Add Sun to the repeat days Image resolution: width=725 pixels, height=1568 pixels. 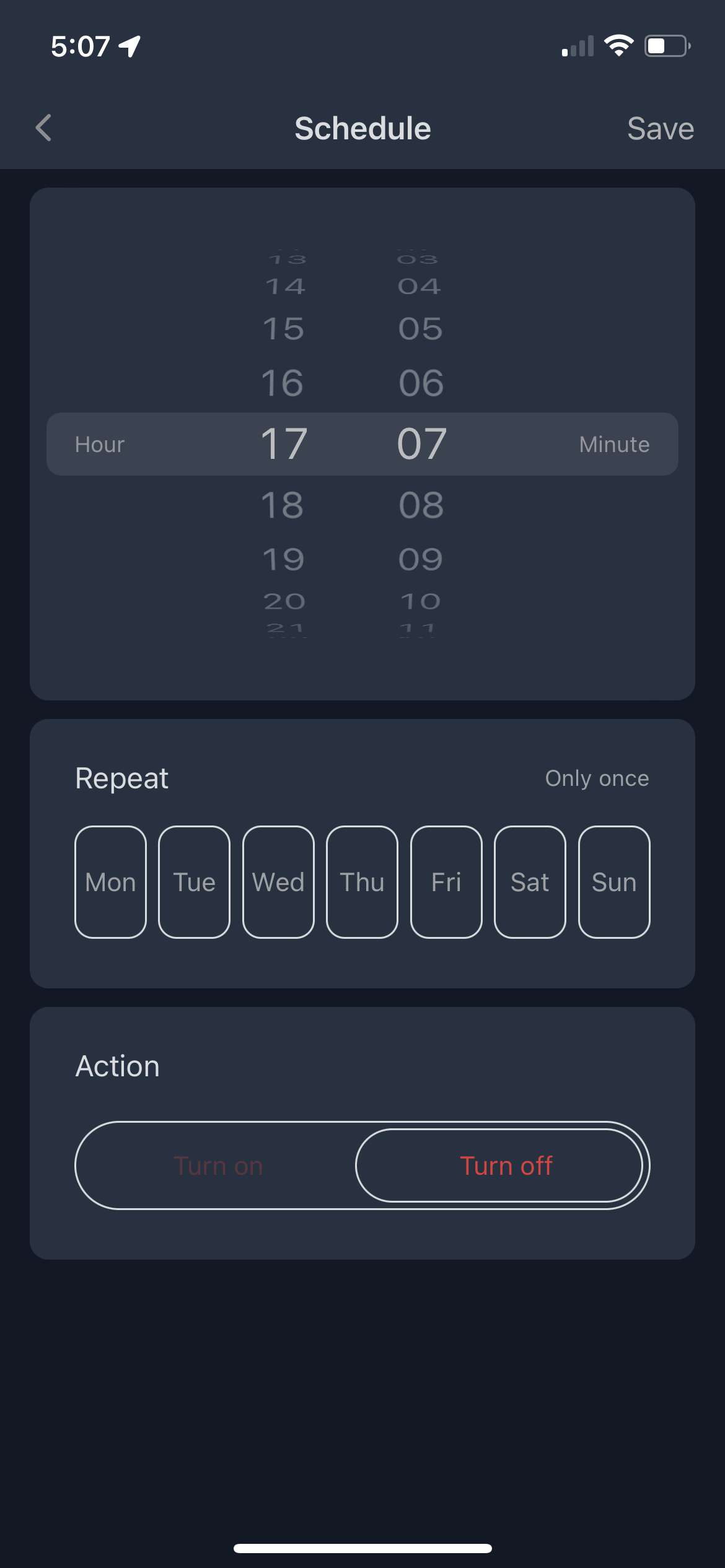click(x=614, y=882)
